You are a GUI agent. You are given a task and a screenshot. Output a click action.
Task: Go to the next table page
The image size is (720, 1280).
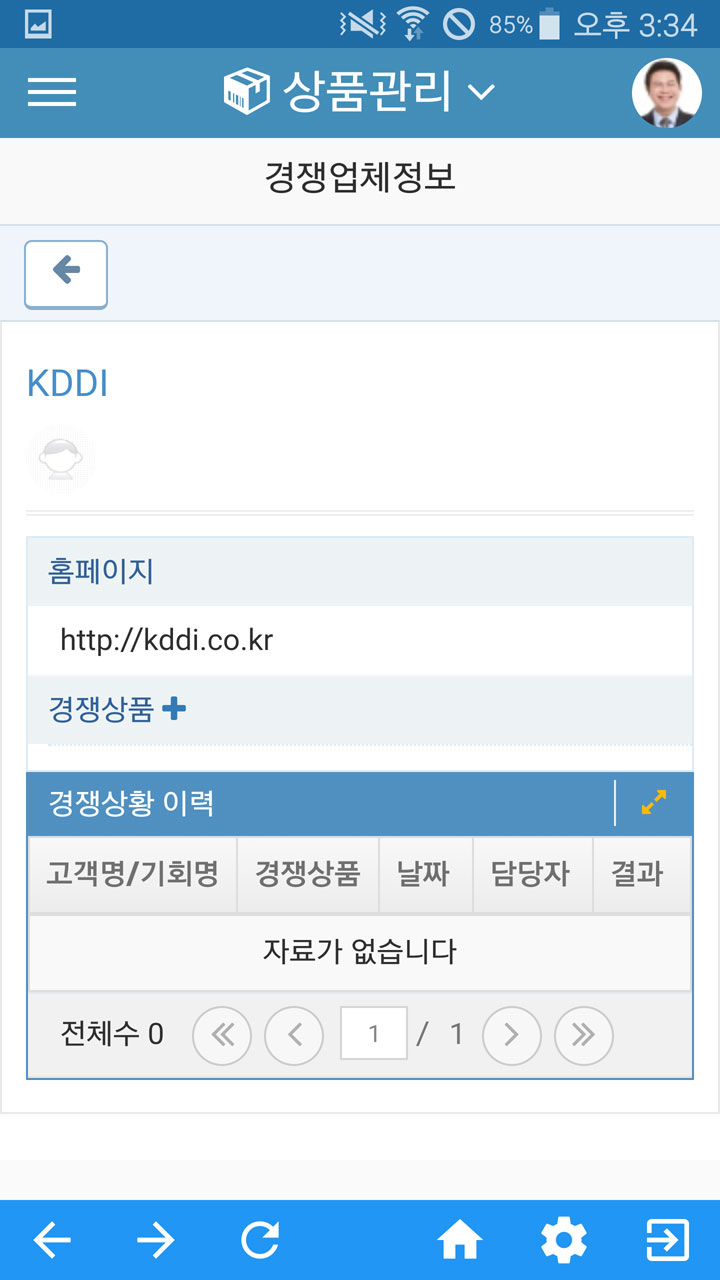[x=512, y=1034]
